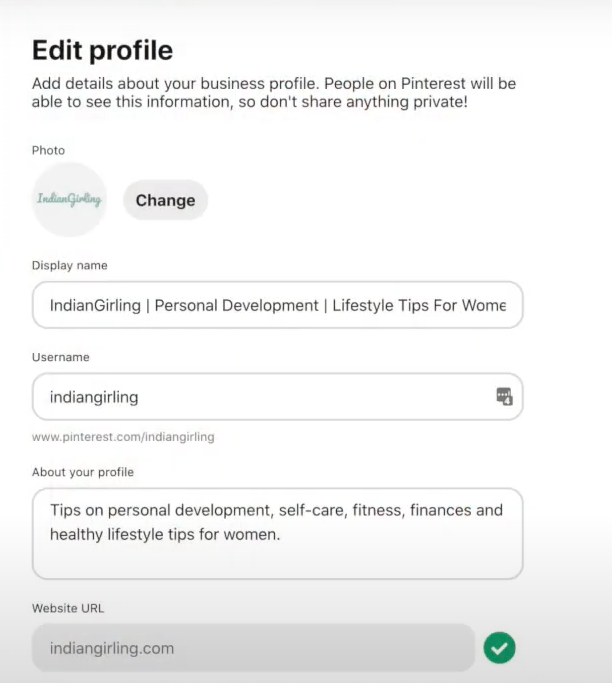The image size is (612, 683).
Task: Tap the autofill icon in Username field
Action: pyautogui.click(x=504, y=397)
